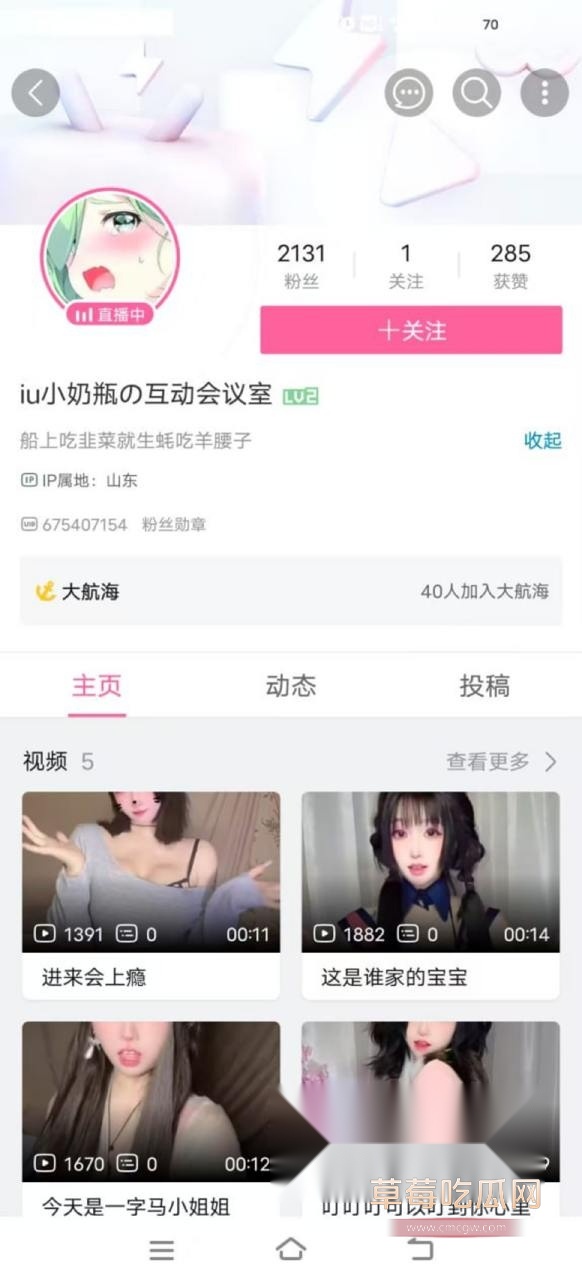582x1280 pixels.
Task: Follow this user with 十关注 button
Action: pyautogui.click(x=411, y=330)
